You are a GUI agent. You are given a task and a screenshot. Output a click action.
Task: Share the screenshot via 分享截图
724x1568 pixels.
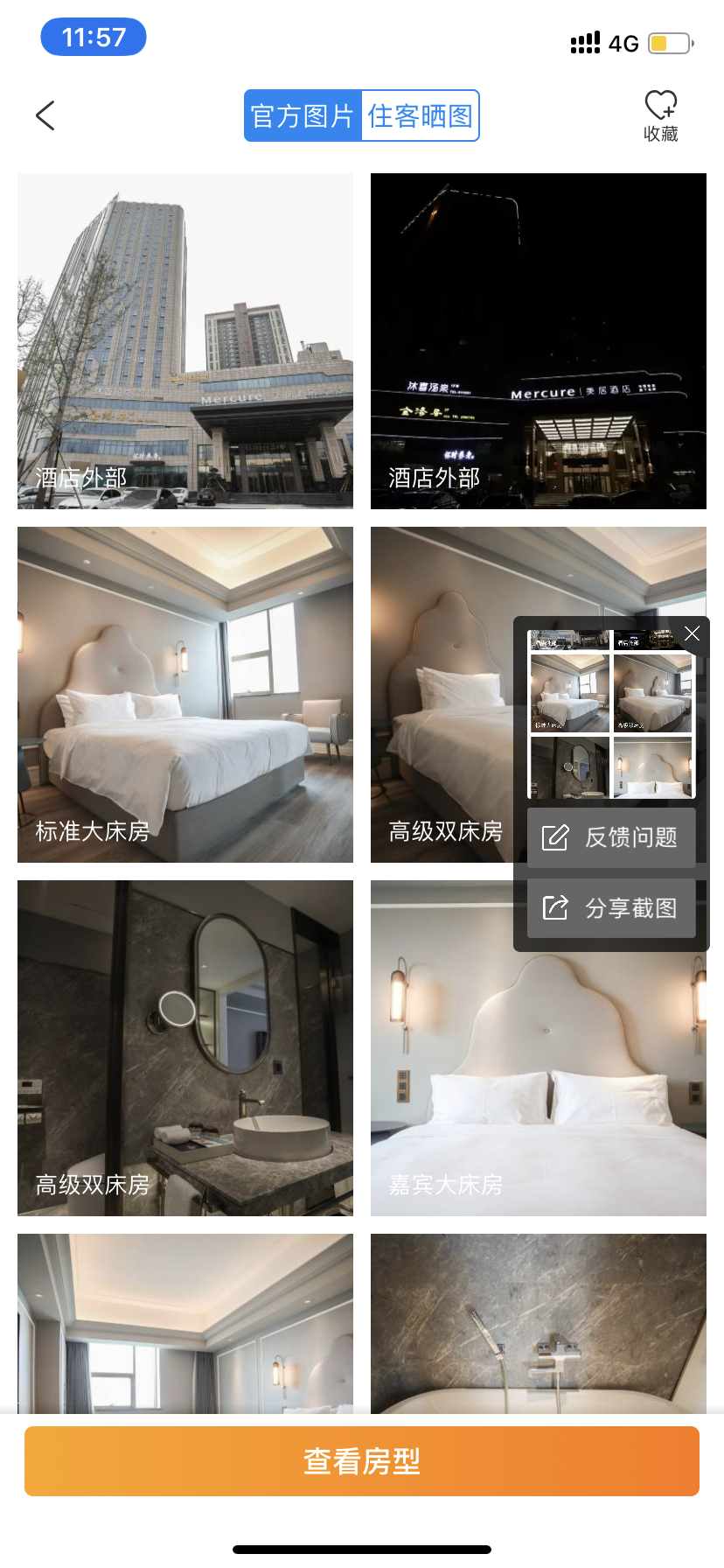(611, 908)
